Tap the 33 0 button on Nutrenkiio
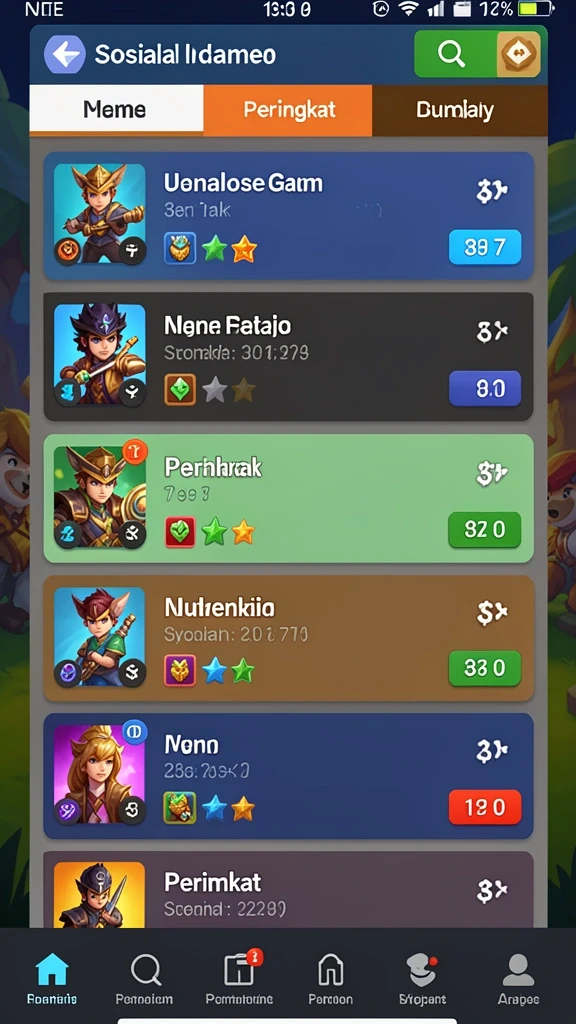This screenshot has height=1024, width=576. (485, 668)
